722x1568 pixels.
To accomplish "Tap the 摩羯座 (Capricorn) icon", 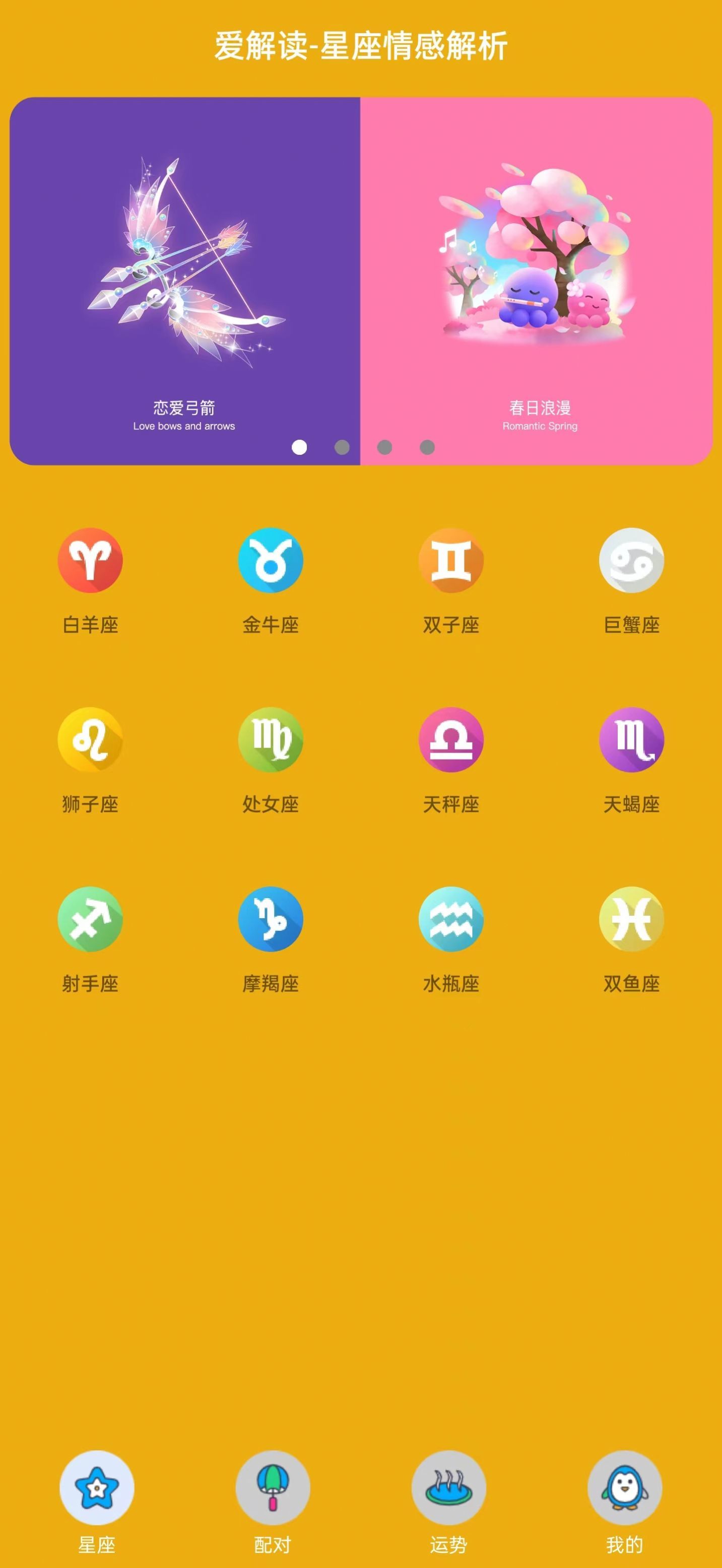I will click(270, 919).
